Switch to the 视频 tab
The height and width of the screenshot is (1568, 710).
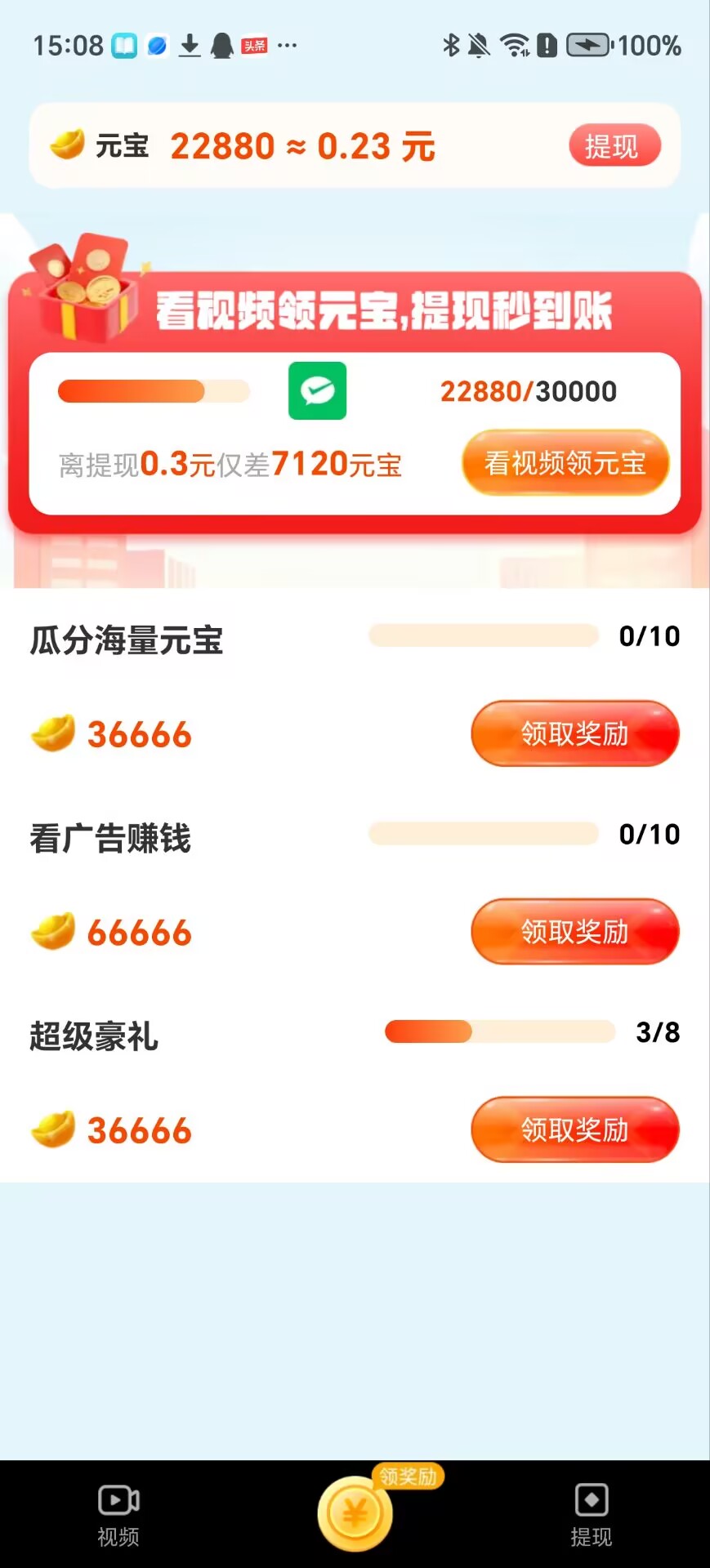[x=118, y=1515]
